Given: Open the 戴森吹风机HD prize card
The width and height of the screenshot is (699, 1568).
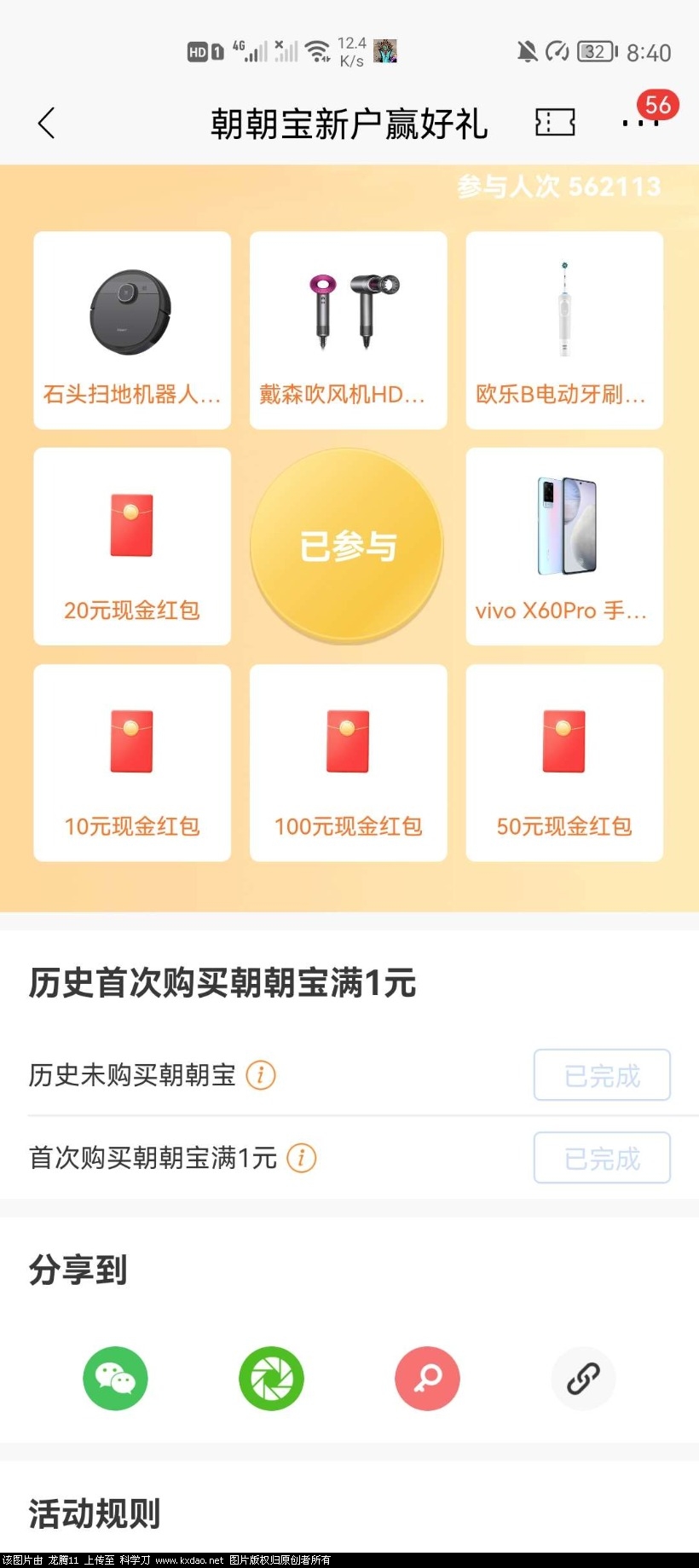Looking at the screenshot, I should [x=348, y=330].
